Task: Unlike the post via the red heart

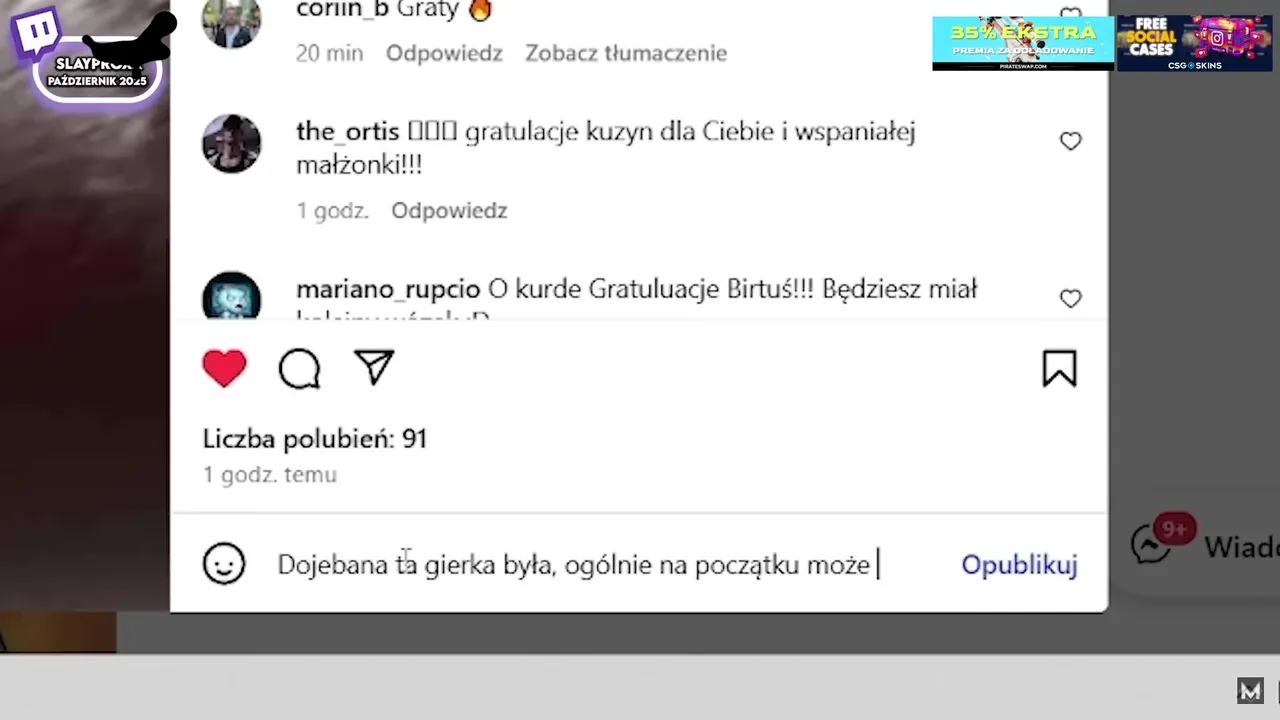Action: point(224,368)
